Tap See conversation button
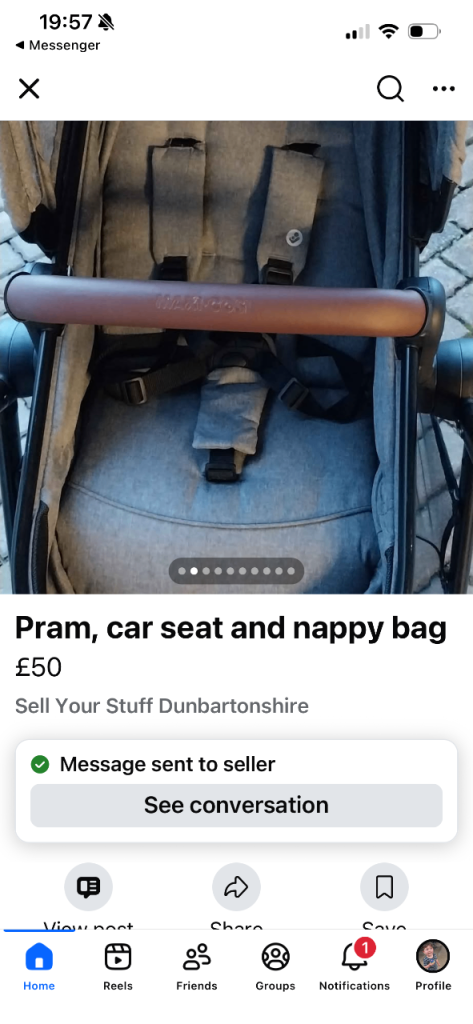 pyautogui.click(x=236, y=805)
